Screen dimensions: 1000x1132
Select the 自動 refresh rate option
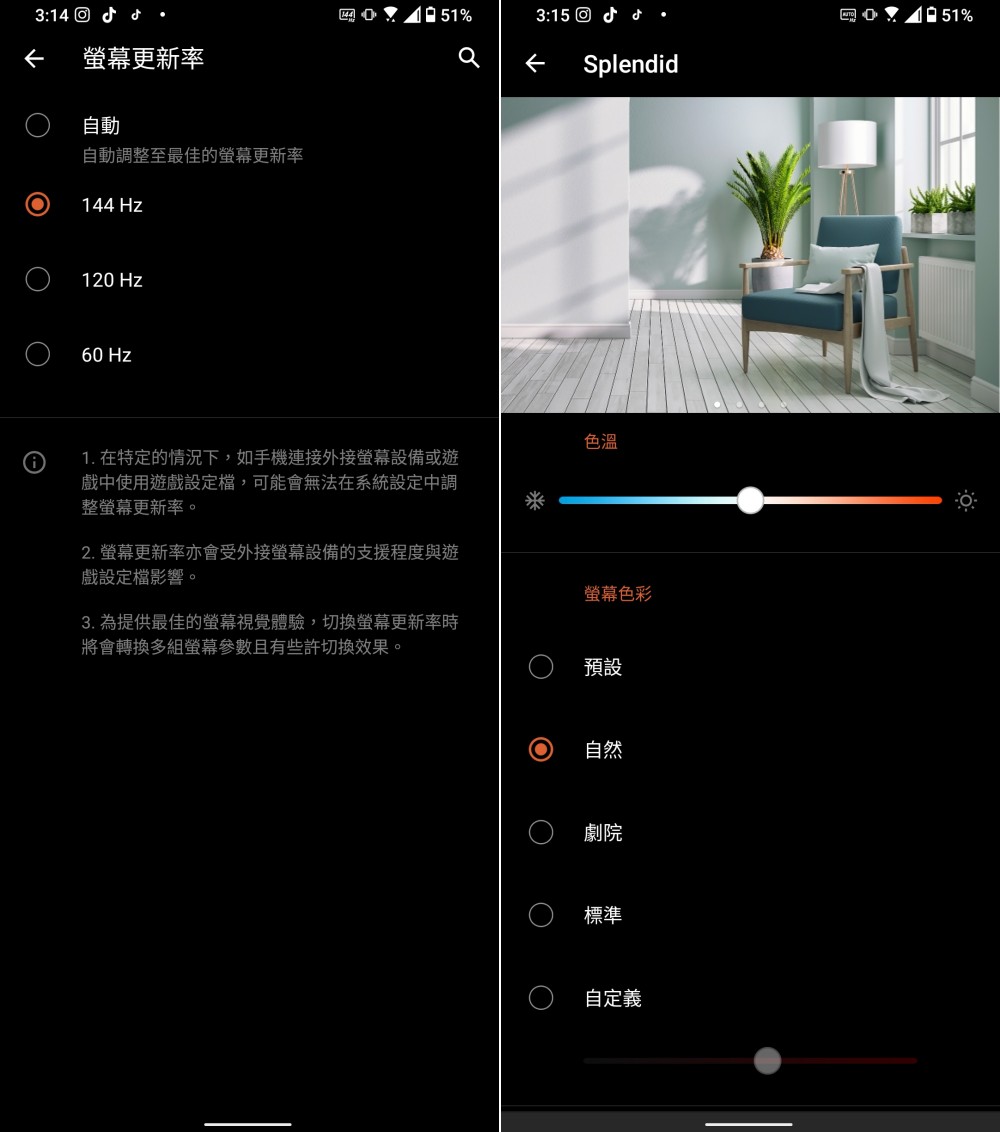38,125
